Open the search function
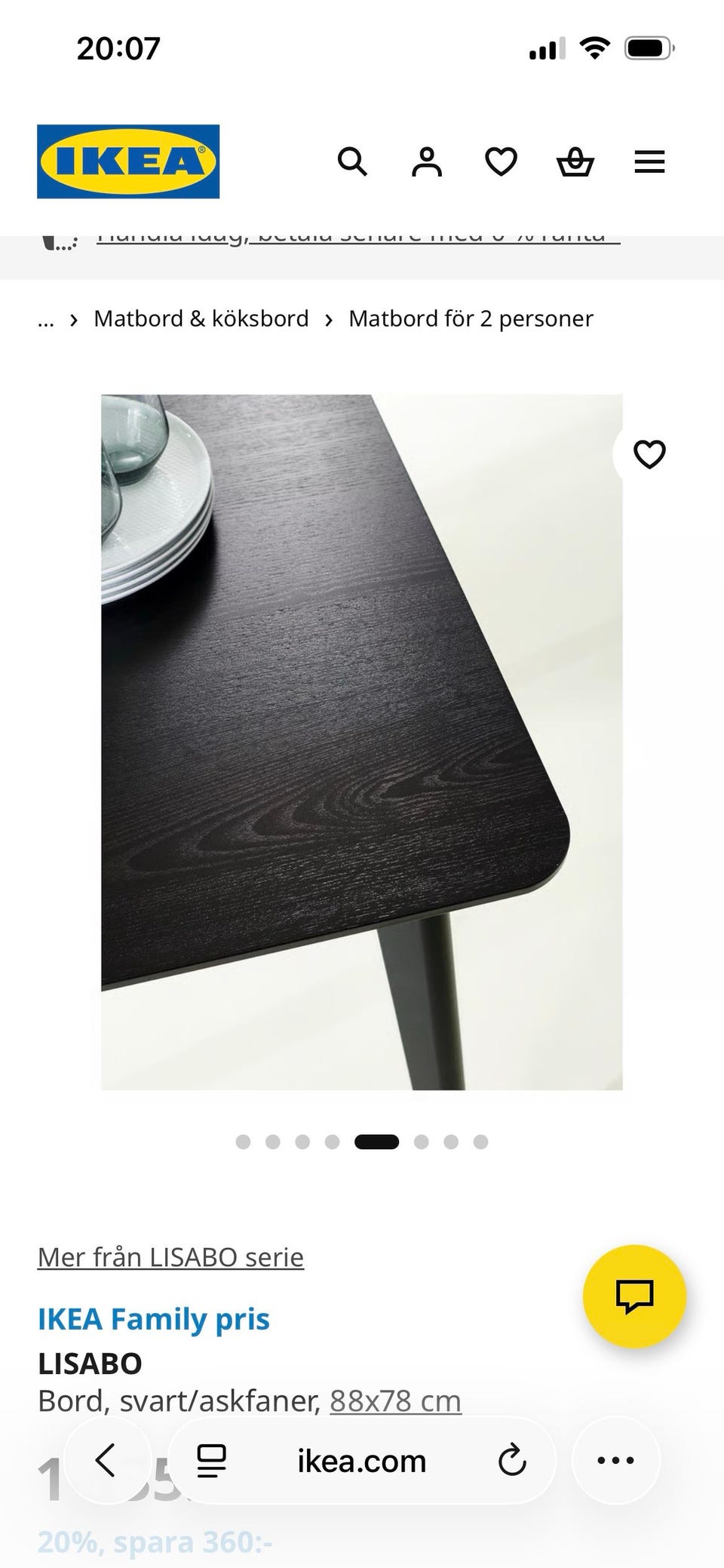The image size is (724, 1568). 353,161
